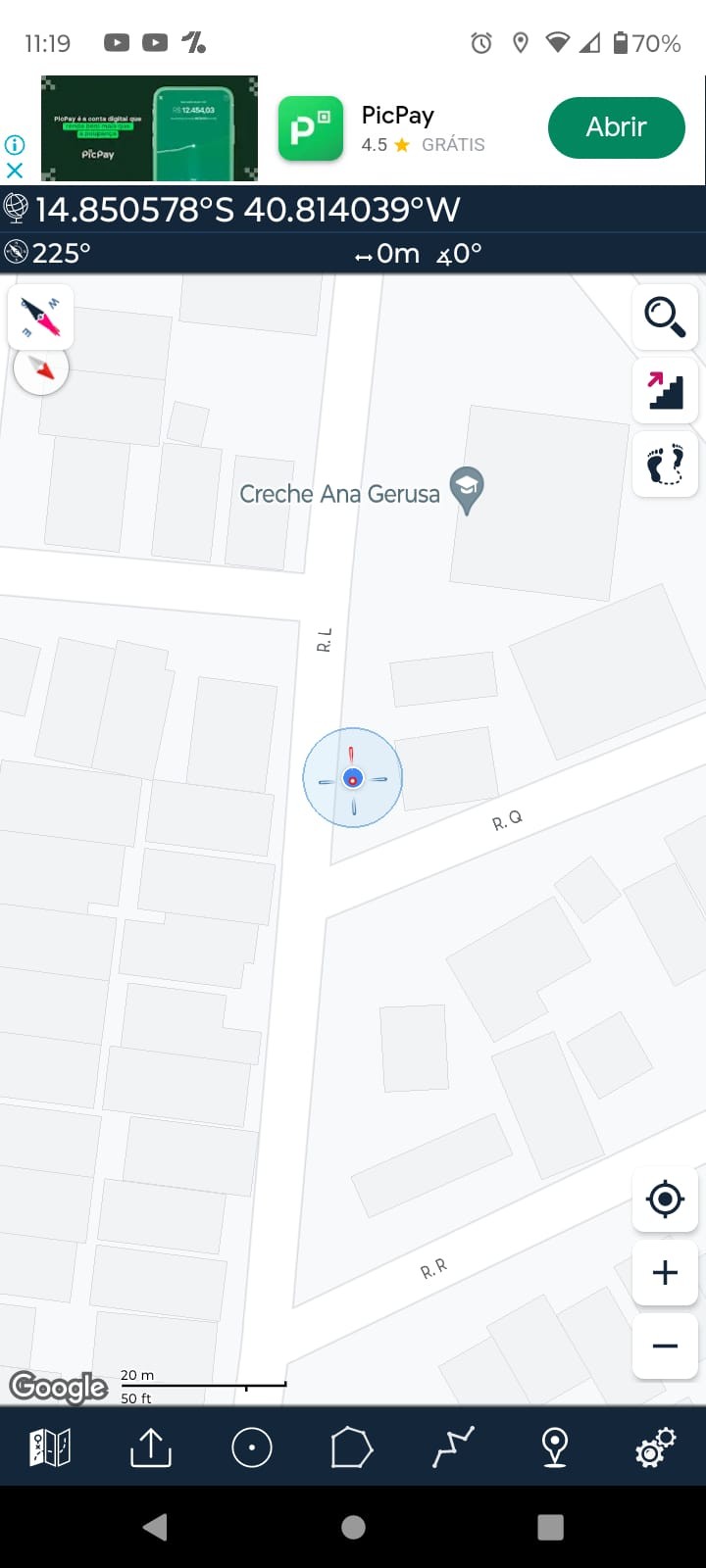Open Creche Ana Gerusa place marker
This screenshot has width=706, height=1568.
click(467, 488)
